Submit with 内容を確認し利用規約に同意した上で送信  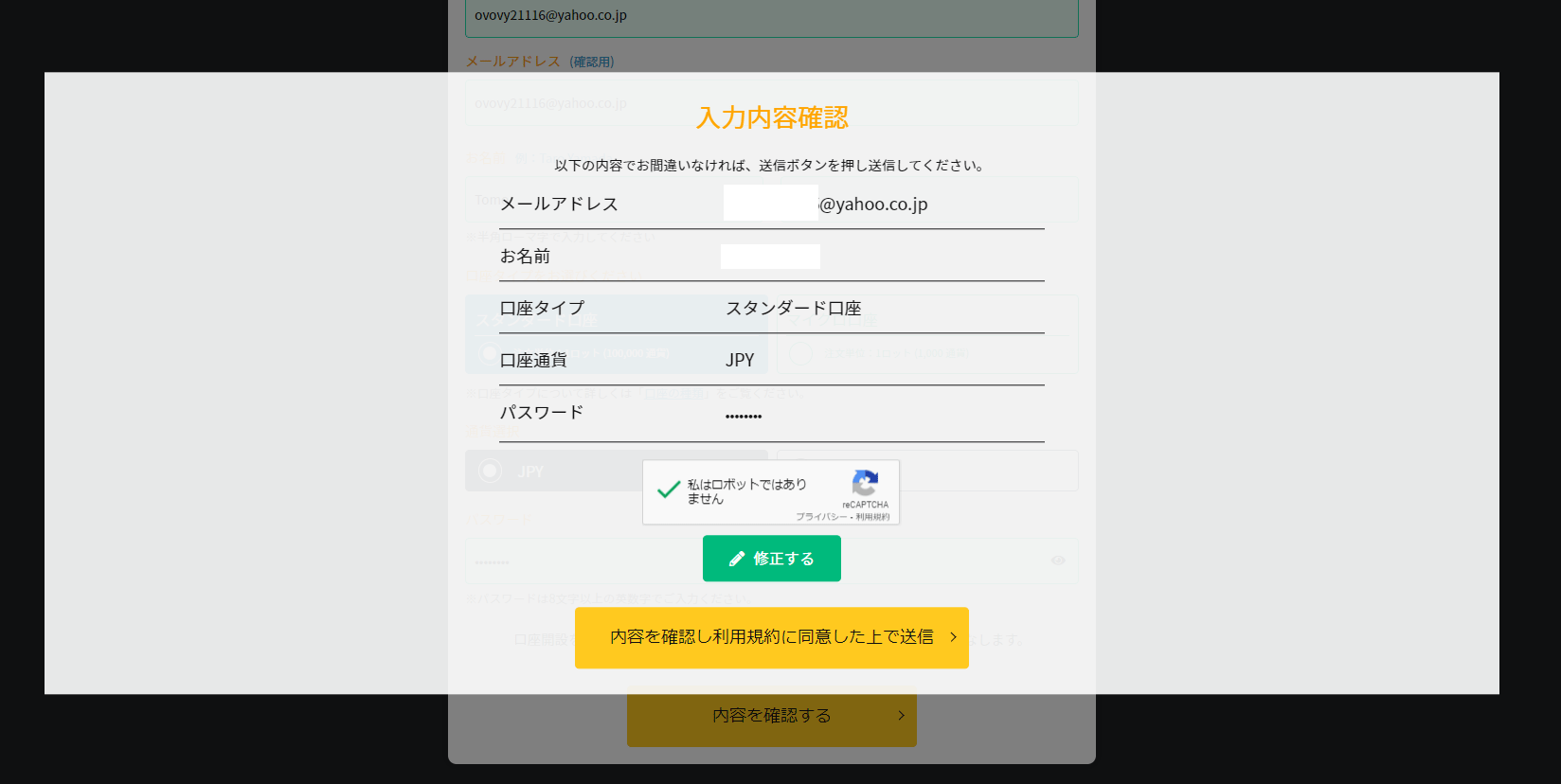[771, 637]
